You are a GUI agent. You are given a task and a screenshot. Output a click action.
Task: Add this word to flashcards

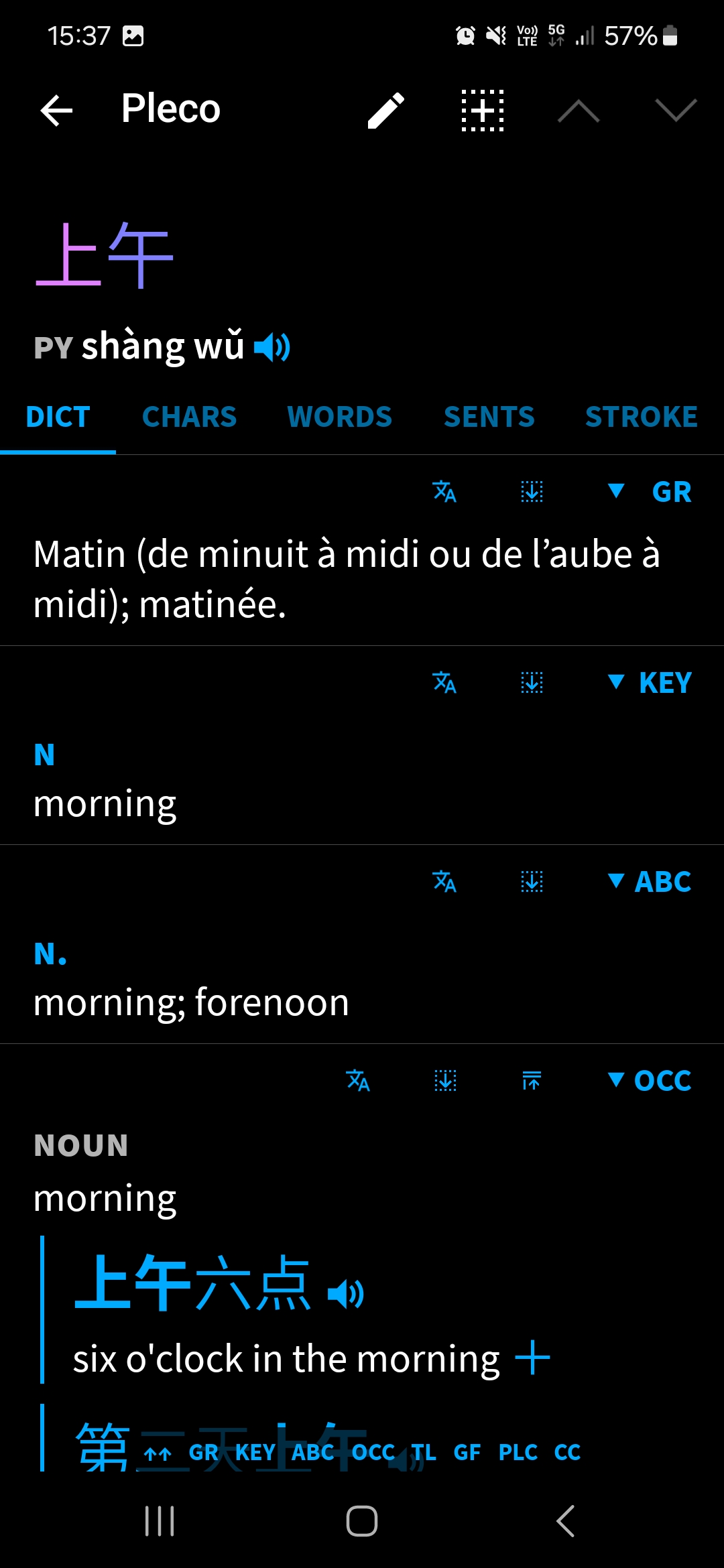483,110
